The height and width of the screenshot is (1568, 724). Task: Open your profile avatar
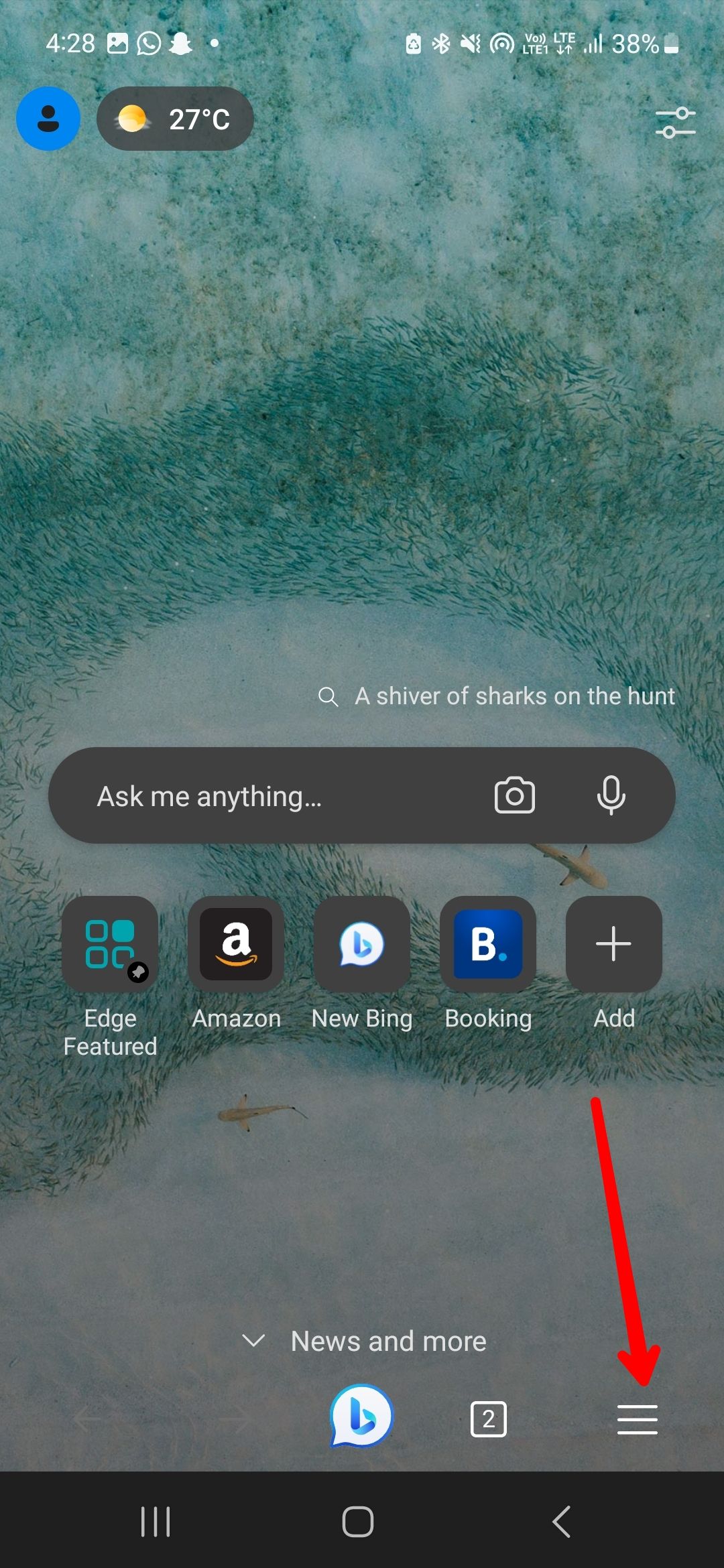pyautogui.click(x=48, y=118)
